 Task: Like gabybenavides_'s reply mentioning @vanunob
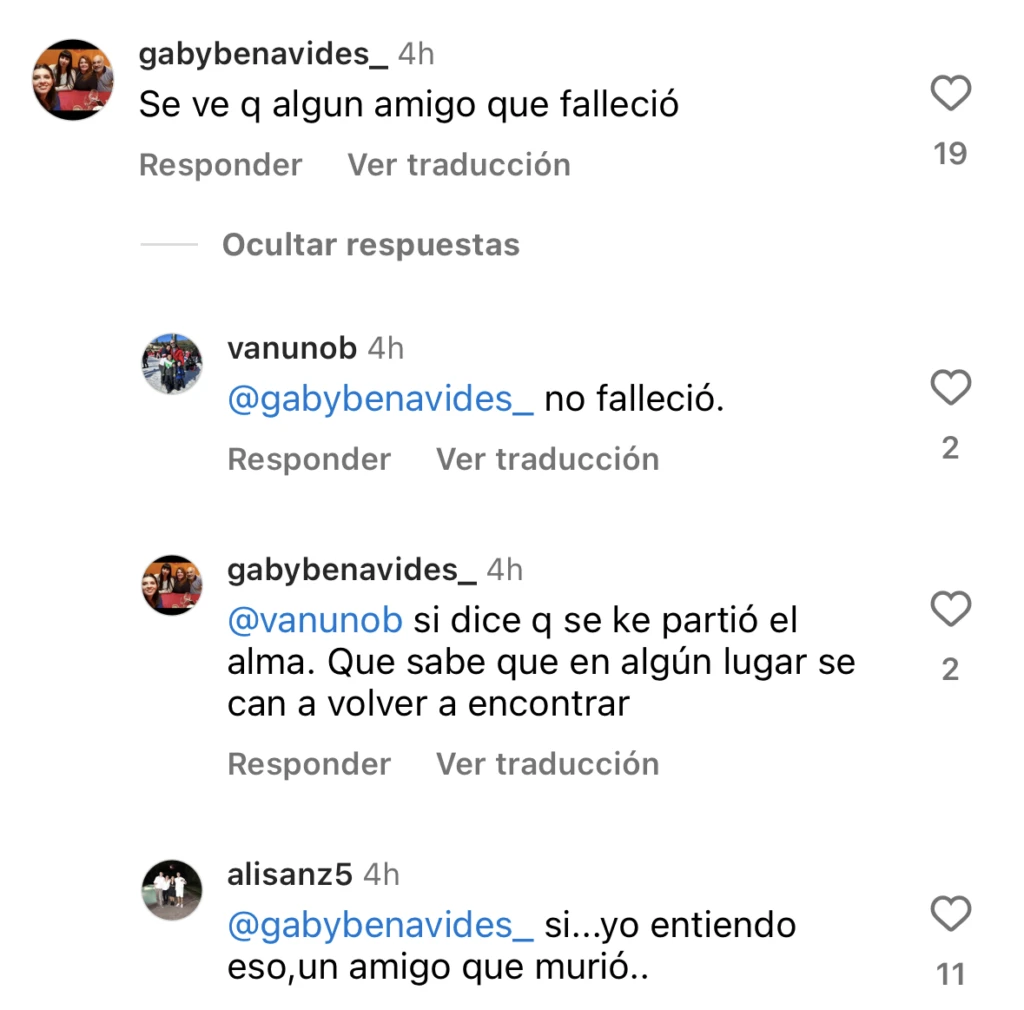tap(950, 608)
